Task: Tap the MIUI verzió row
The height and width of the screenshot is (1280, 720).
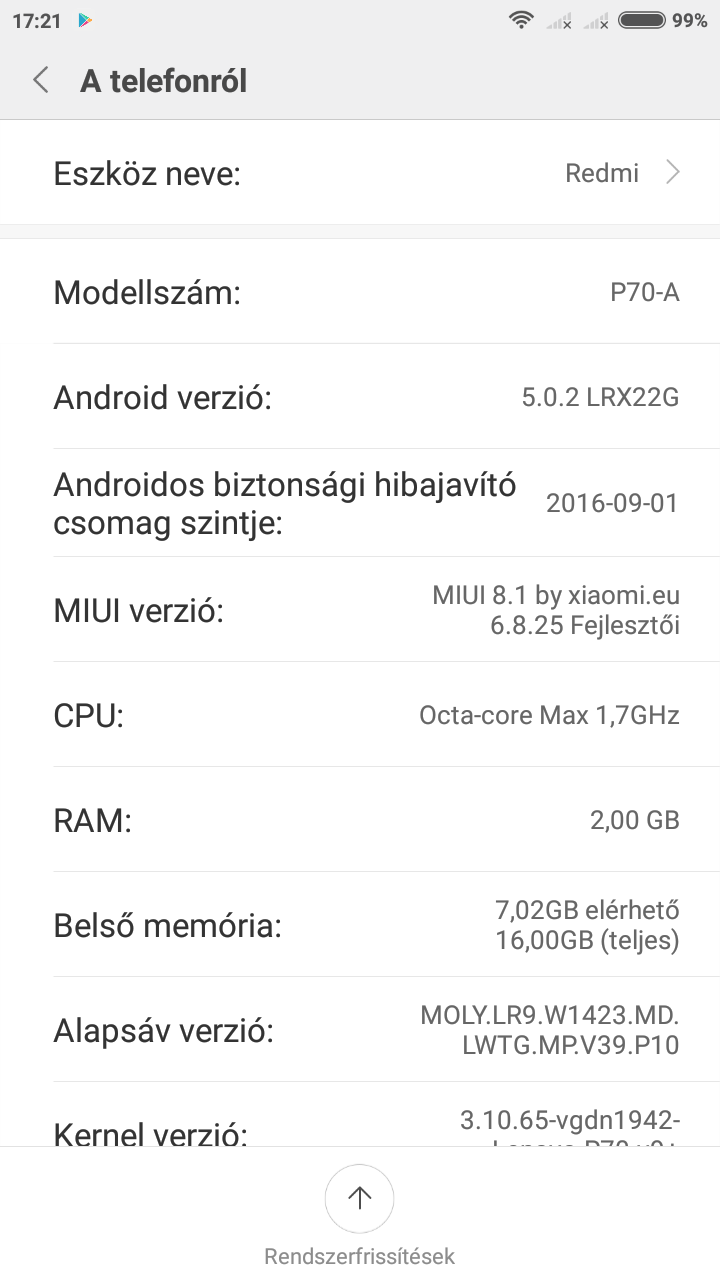Action: [x=360, y=610]
